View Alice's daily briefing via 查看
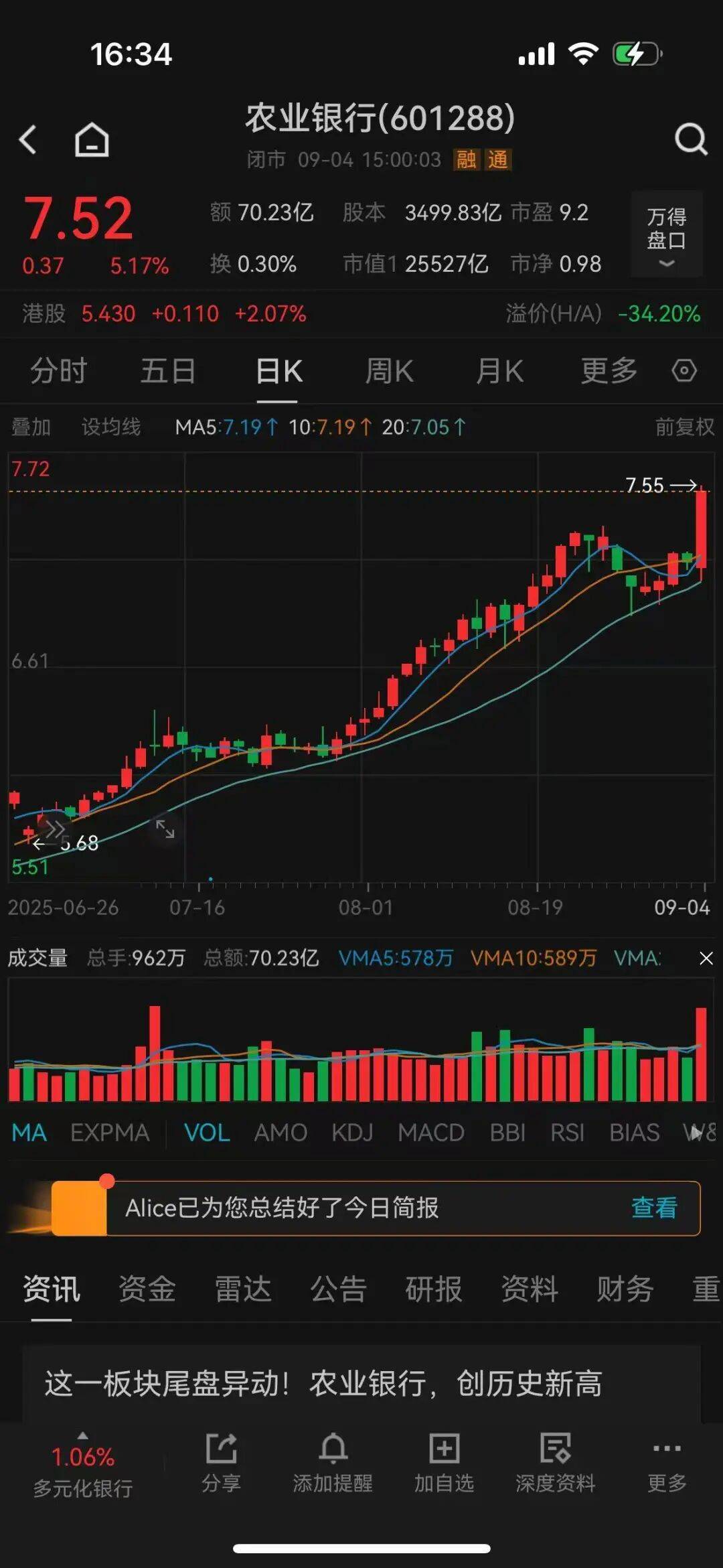The height and width of the screenshot is (1568, 723). 654,1208
